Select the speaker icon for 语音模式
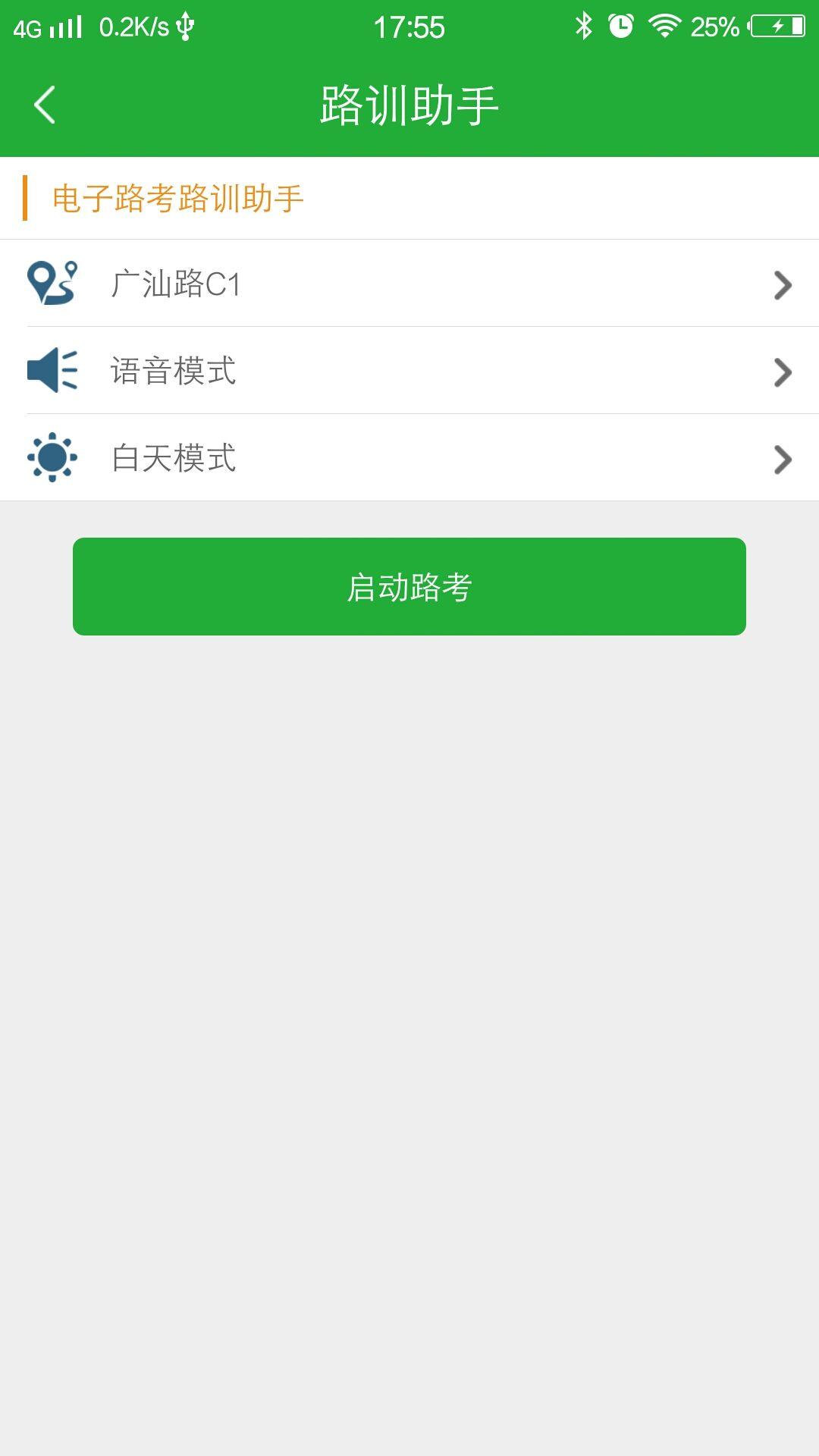Screen dimensions: 819x1456 pos(52,371)
